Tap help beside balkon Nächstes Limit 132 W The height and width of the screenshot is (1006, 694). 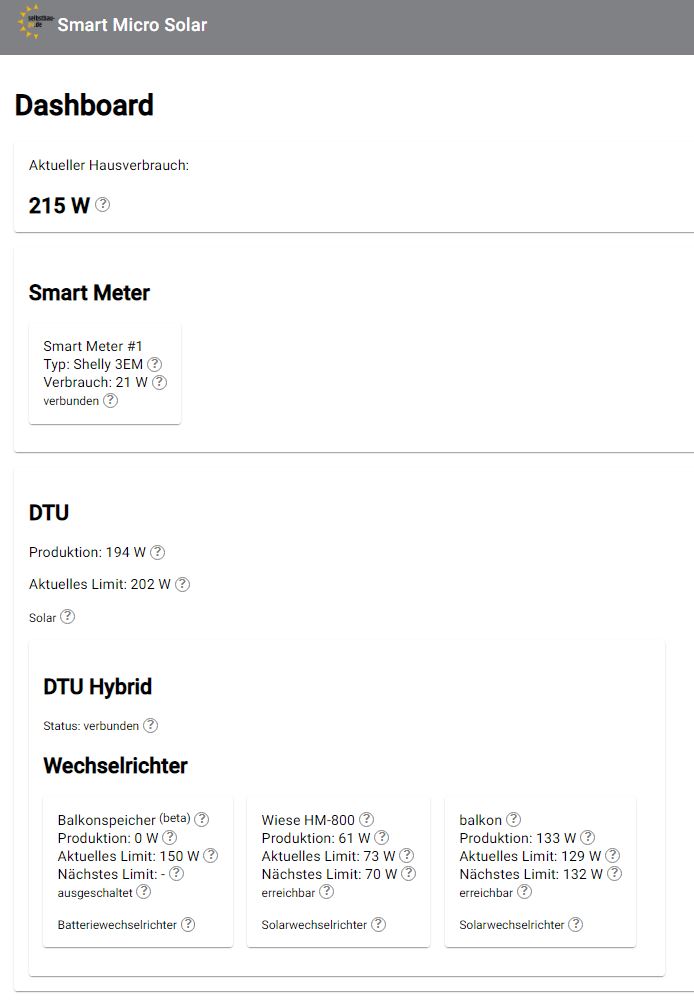(x=614, y=874)
